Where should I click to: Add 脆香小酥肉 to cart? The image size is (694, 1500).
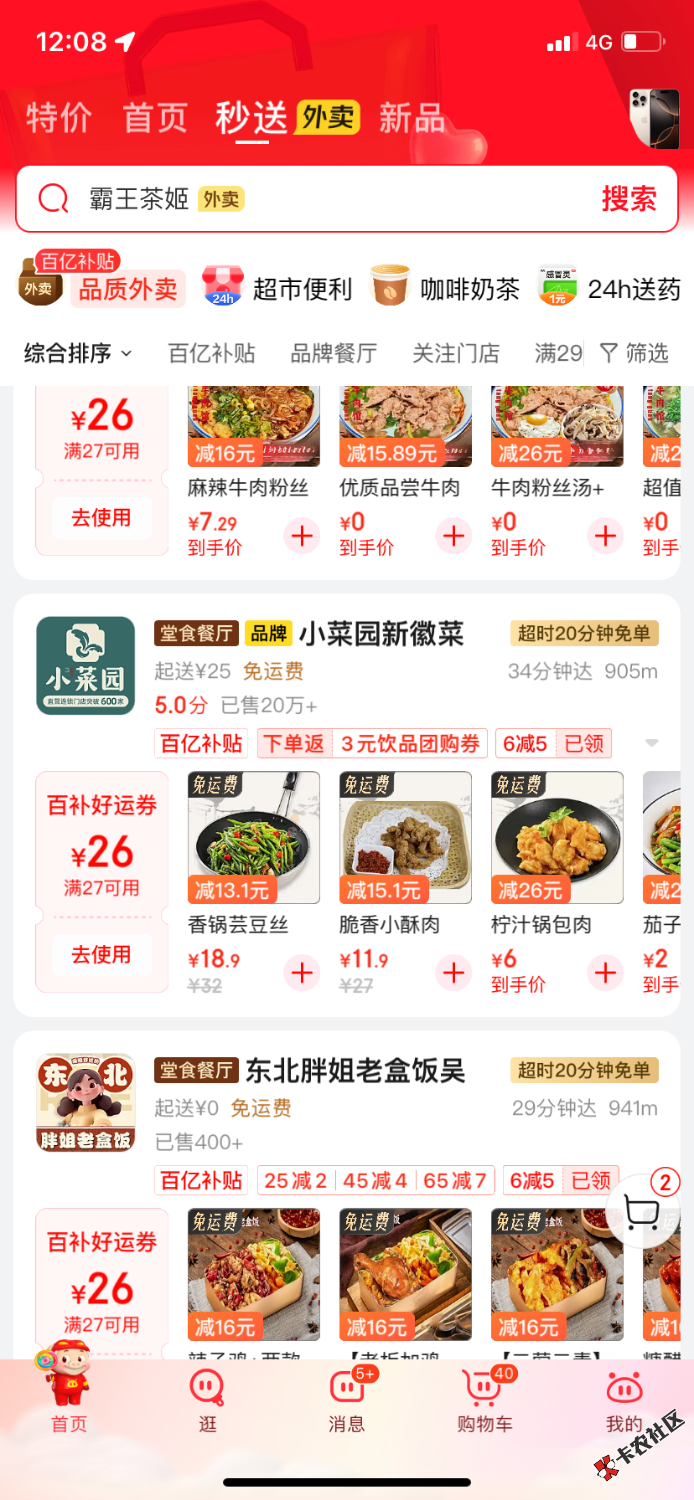[454, 972]
